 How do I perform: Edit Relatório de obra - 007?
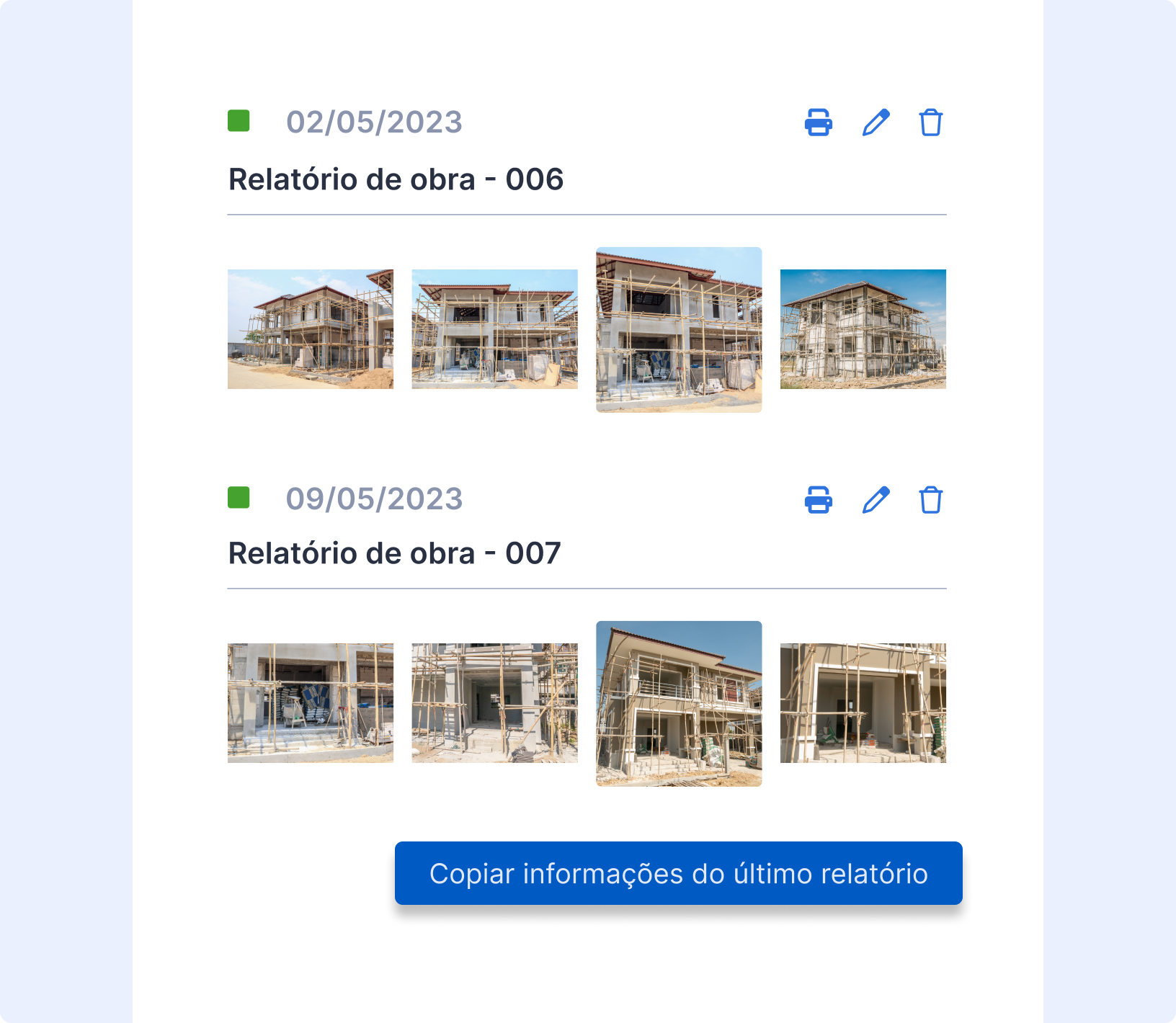click(876, 500)
